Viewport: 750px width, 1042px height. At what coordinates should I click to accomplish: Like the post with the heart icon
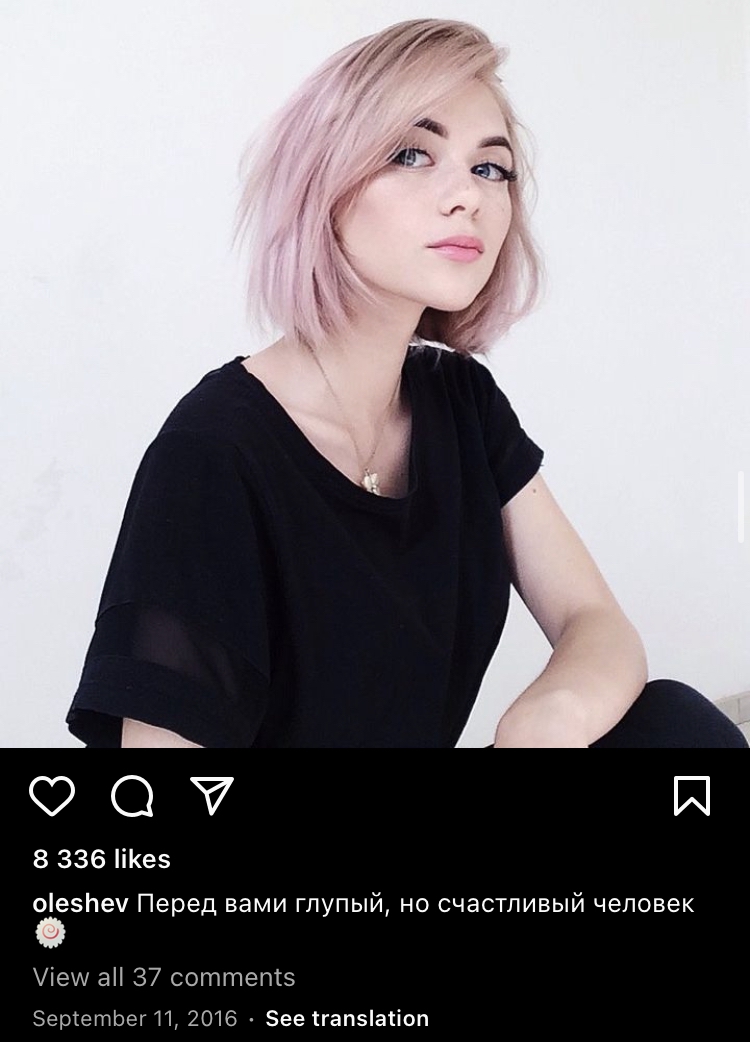coord(52,796)
